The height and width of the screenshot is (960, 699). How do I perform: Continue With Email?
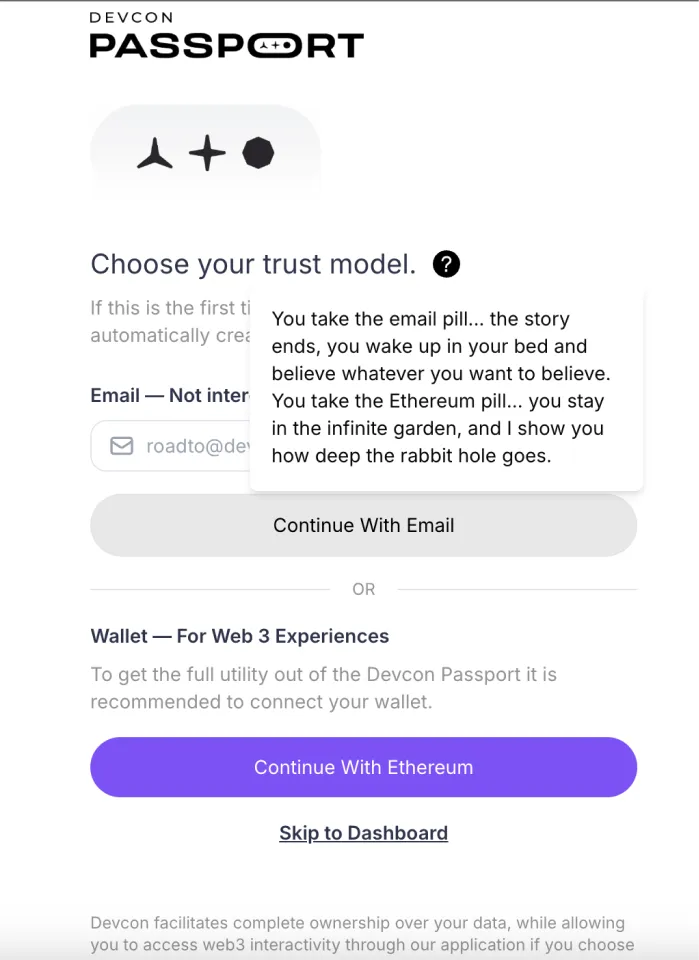(363, 525)
